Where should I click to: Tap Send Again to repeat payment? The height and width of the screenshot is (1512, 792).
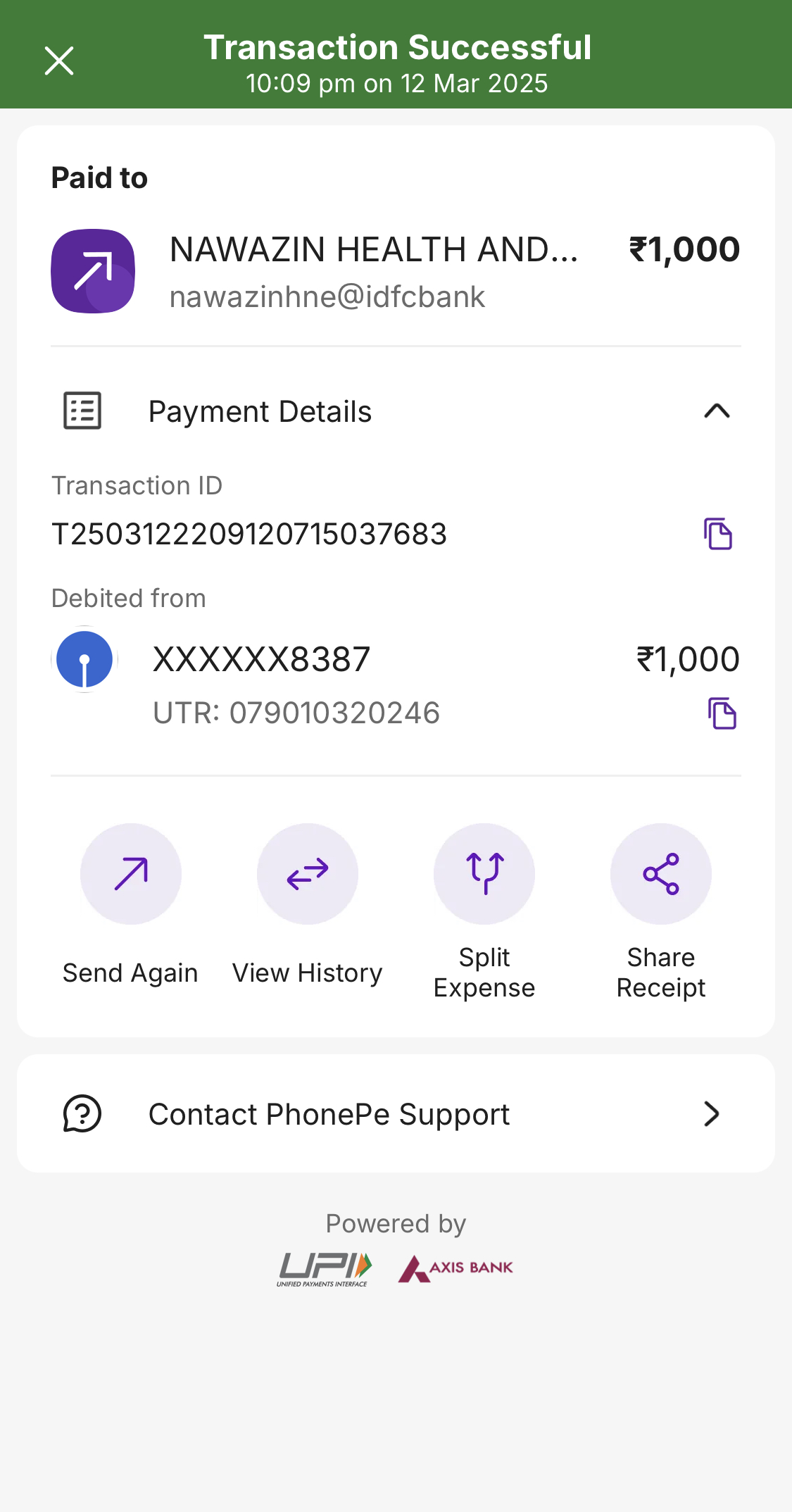pos(131,874)
